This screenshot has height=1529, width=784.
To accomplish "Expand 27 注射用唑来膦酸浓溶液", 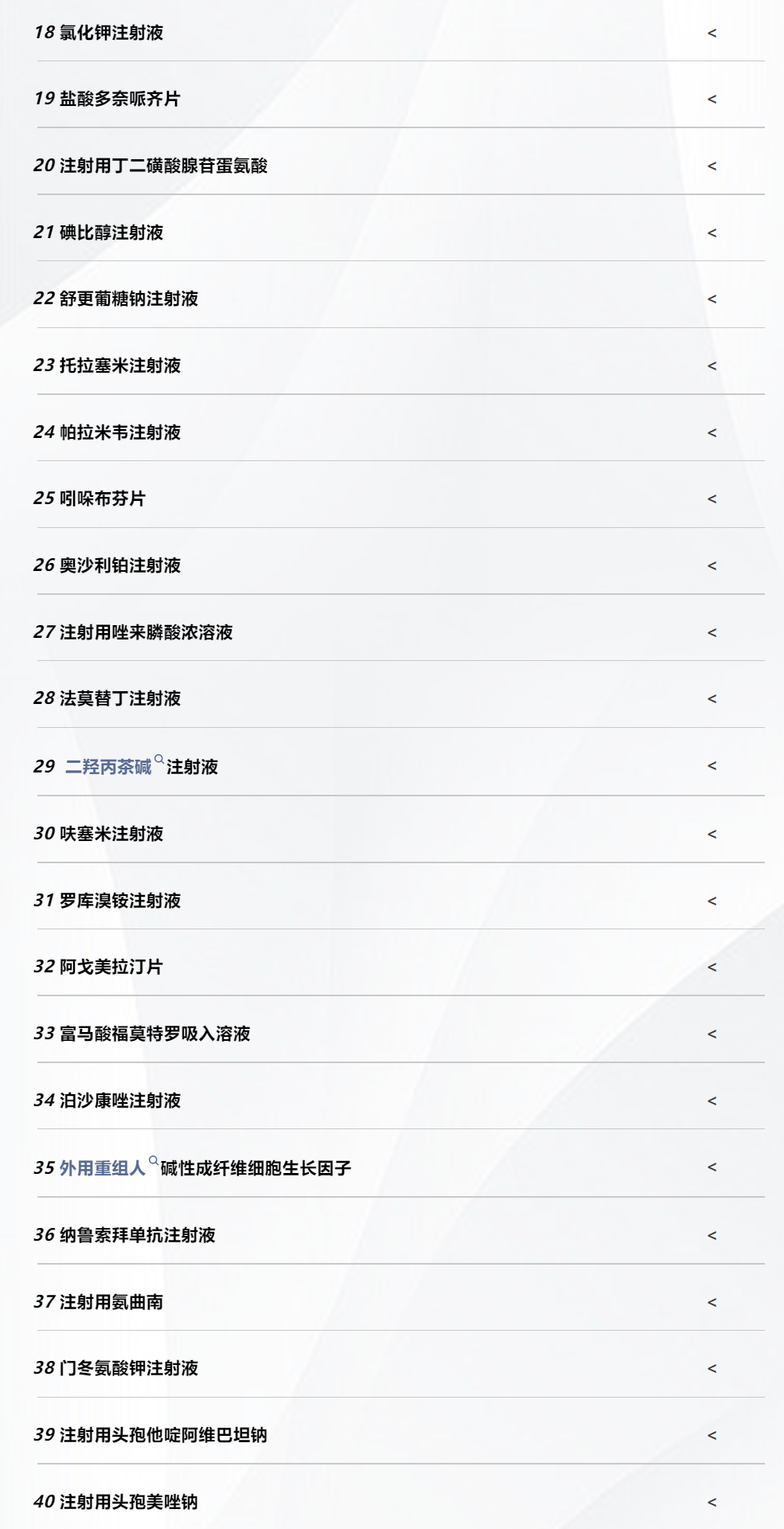I will click(x=712, y=632).
